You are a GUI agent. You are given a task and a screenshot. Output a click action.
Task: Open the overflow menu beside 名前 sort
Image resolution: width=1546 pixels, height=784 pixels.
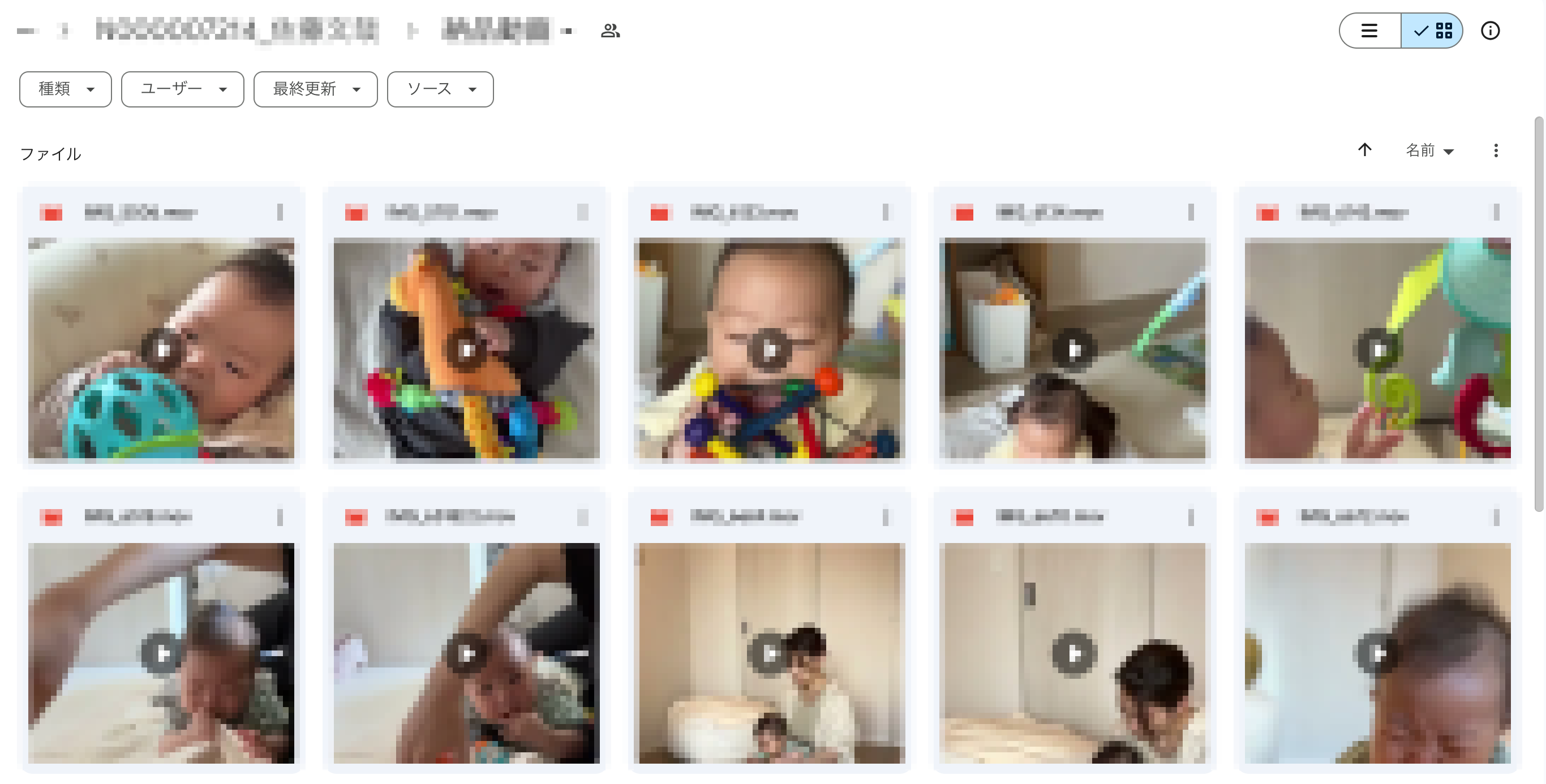tap(1496, 150)
